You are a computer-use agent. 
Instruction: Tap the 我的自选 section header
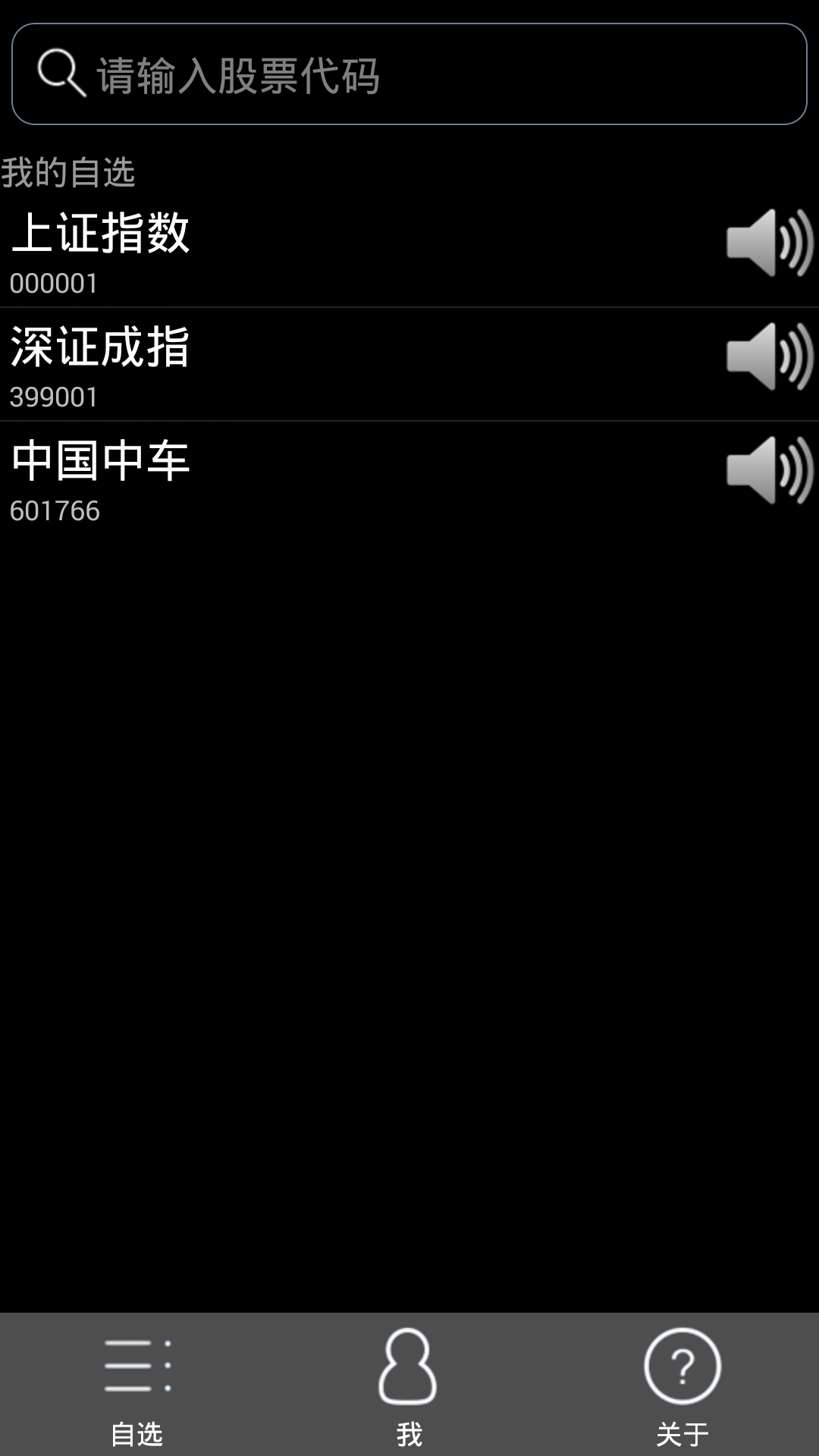(70, 173)
